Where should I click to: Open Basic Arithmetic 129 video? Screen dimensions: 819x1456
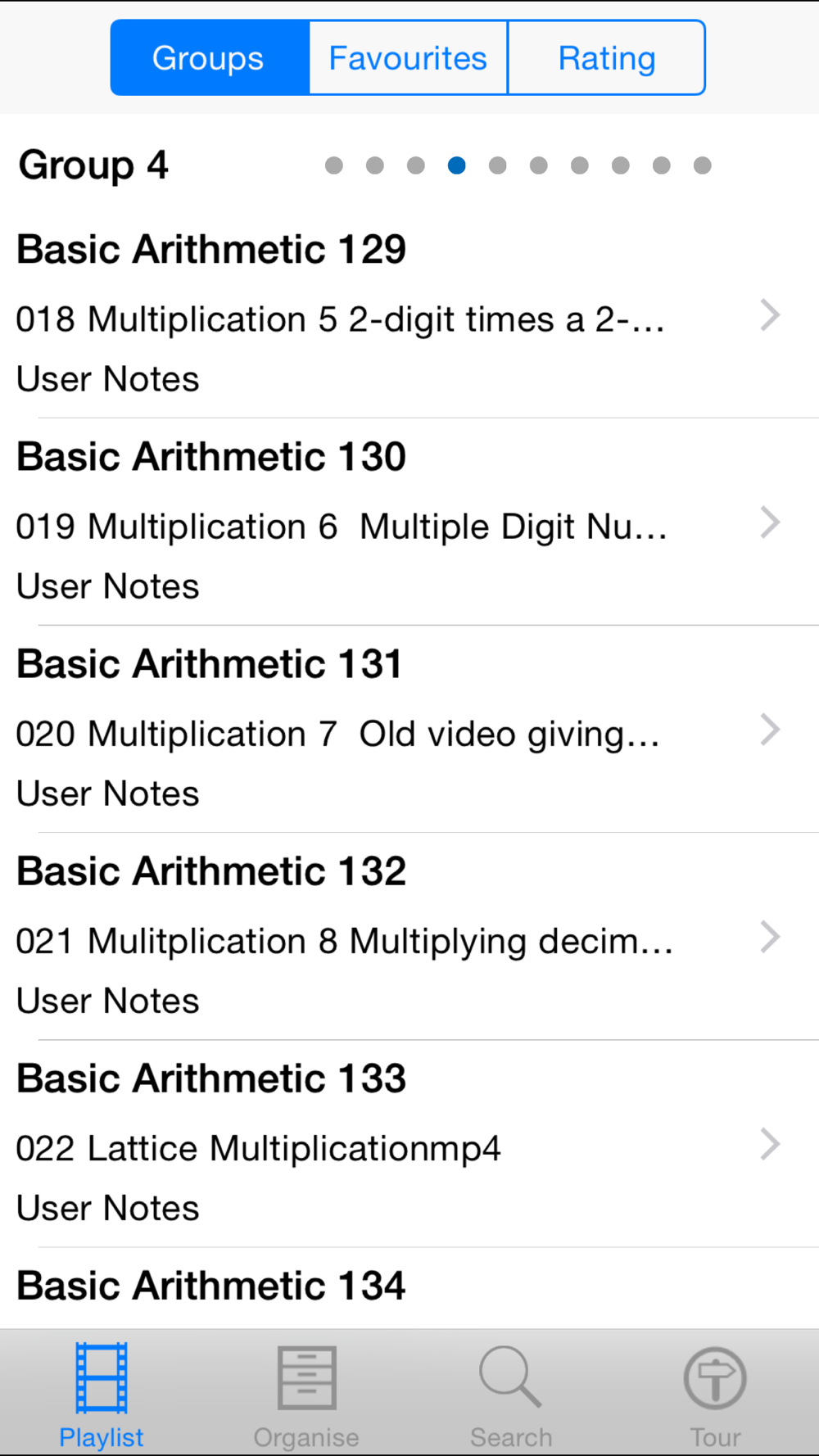point(409,314)
